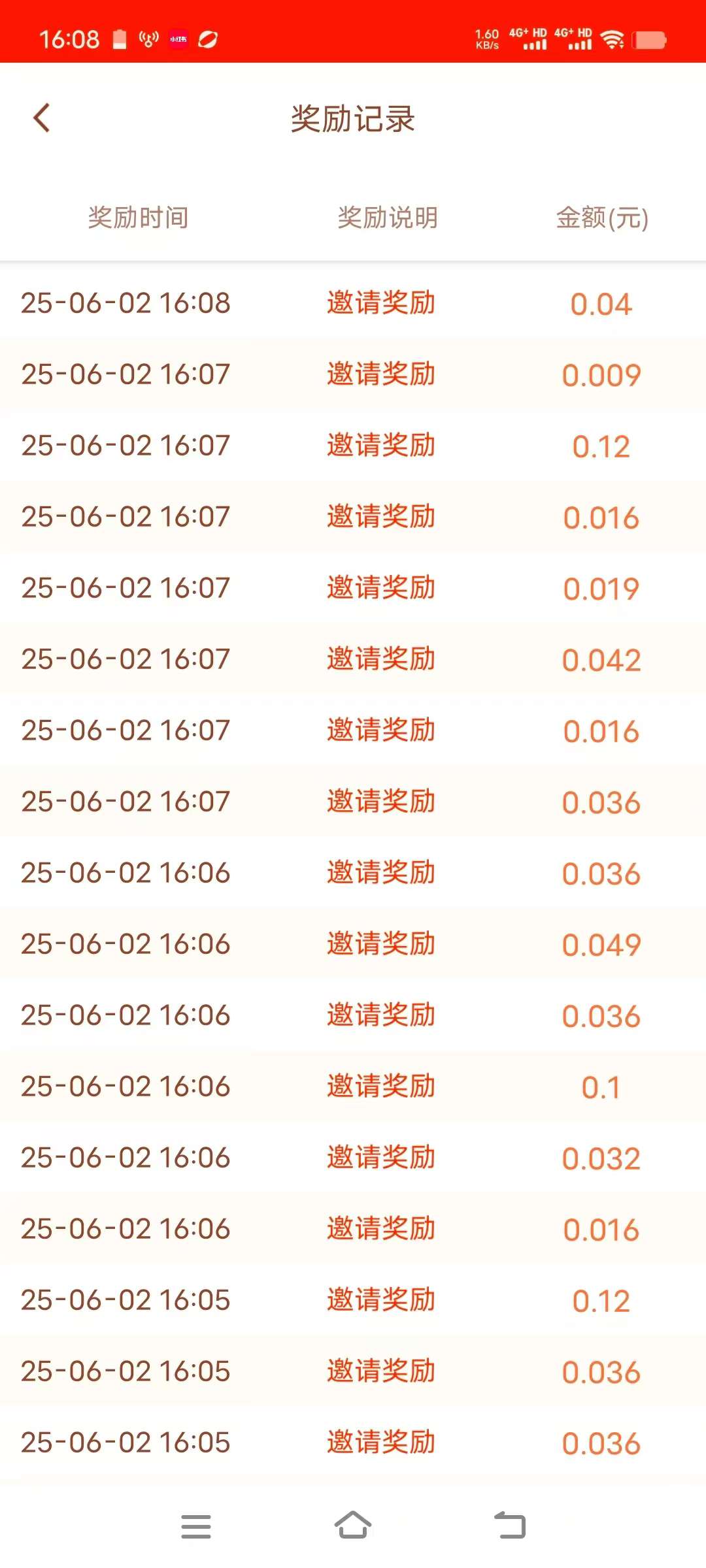Go back from the 奖励记录 page
Screen dimensions: 706x1568
pyautogui.click(x=42, y=118)
